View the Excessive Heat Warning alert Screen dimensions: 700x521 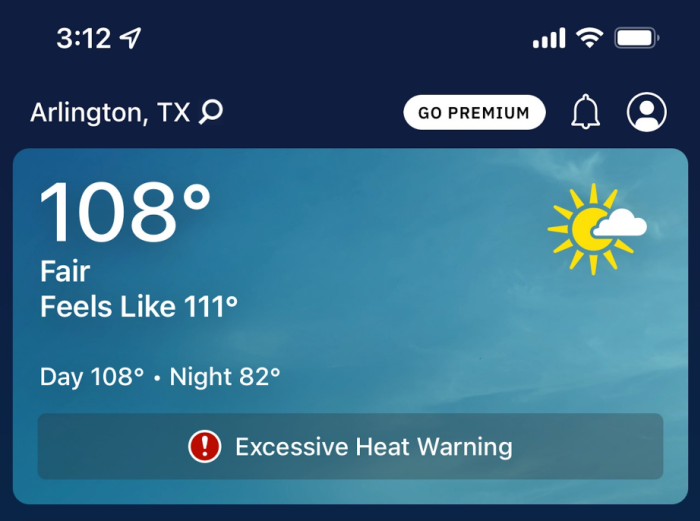350,446
